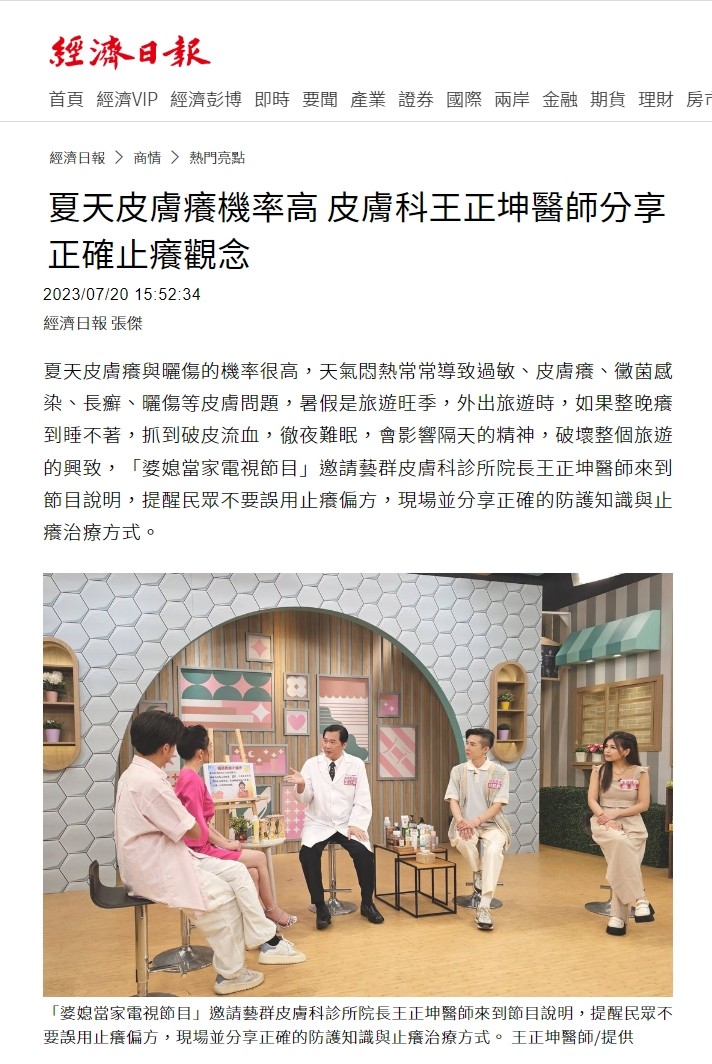This screenshot has height=1064, width=712.
Task: Go to the 熱門亮點 breadcrumb
Action: click(x=217, y=157)
